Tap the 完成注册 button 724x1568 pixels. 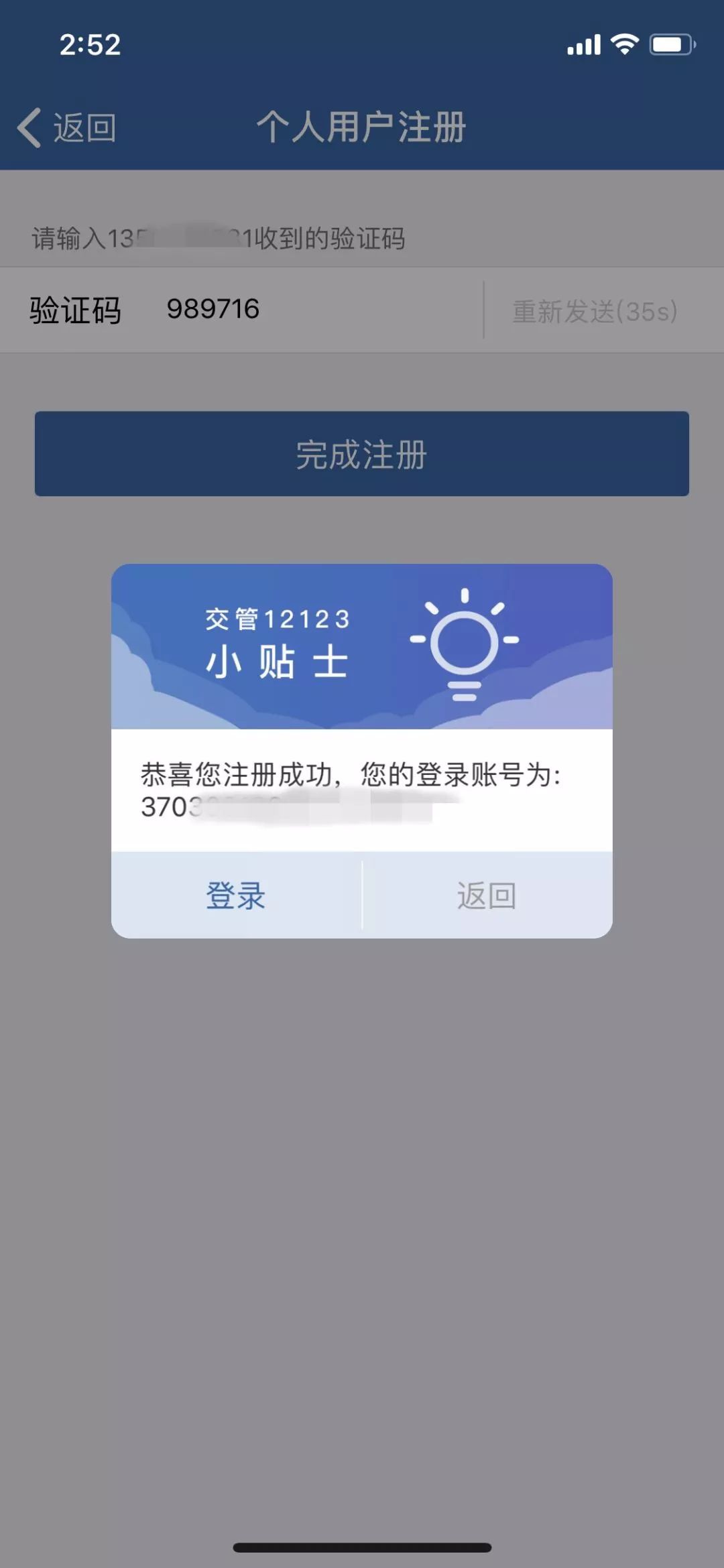click(362, 454)
